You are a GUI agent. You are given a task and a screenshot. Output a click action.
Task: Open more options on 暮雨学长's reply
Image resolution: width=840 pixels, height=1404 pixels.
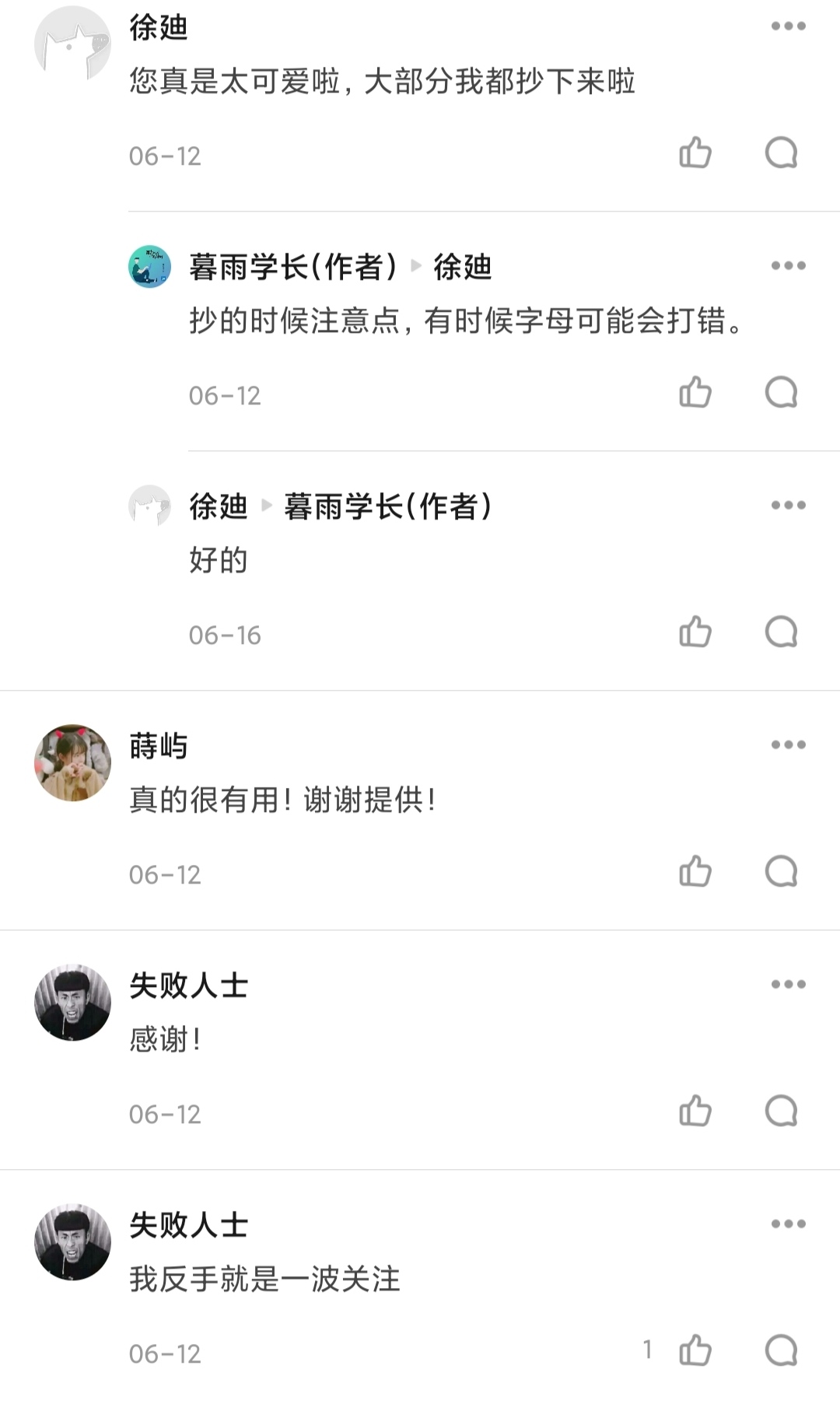(788, 266)
